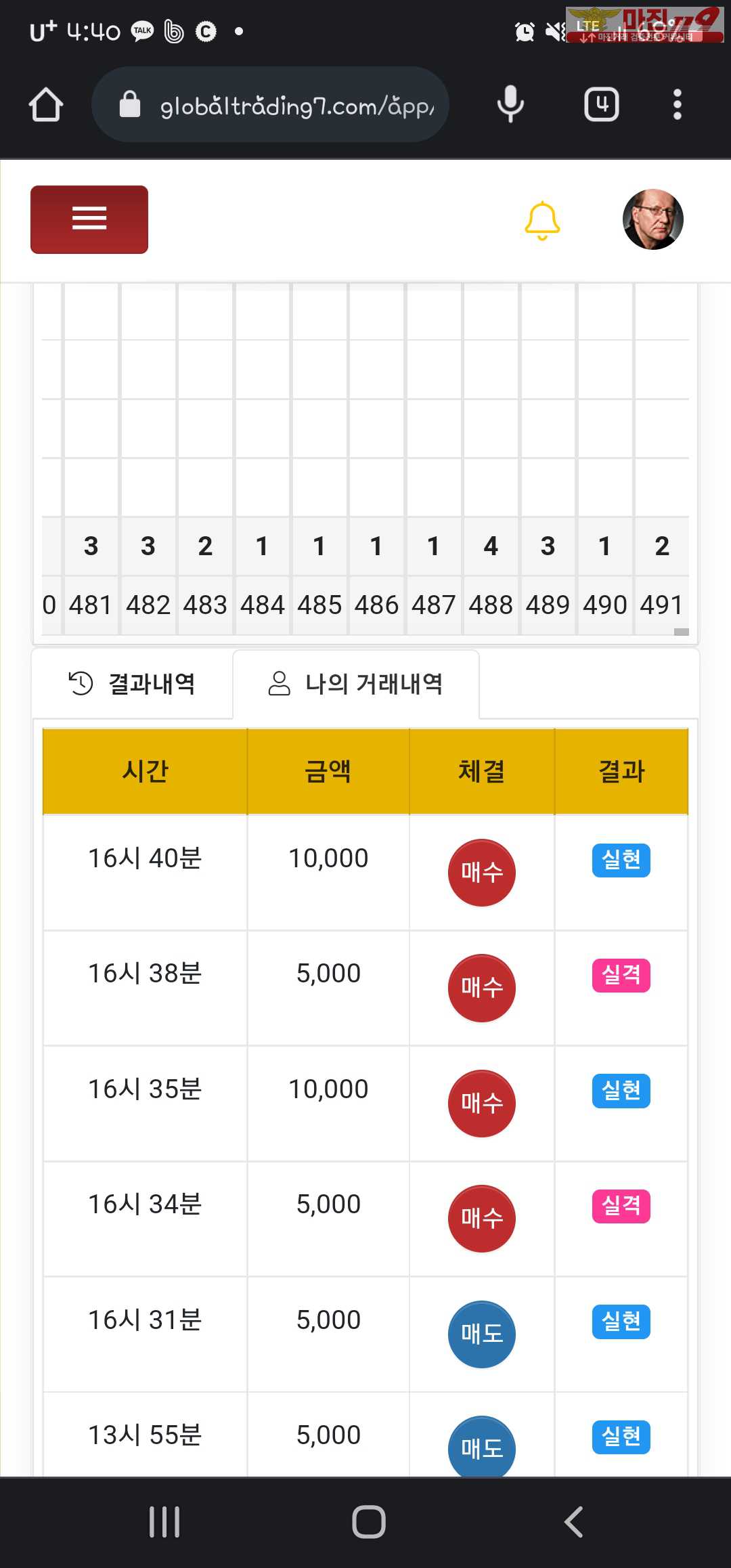
Task: Open the browser tab switcher
Action: 602,105
